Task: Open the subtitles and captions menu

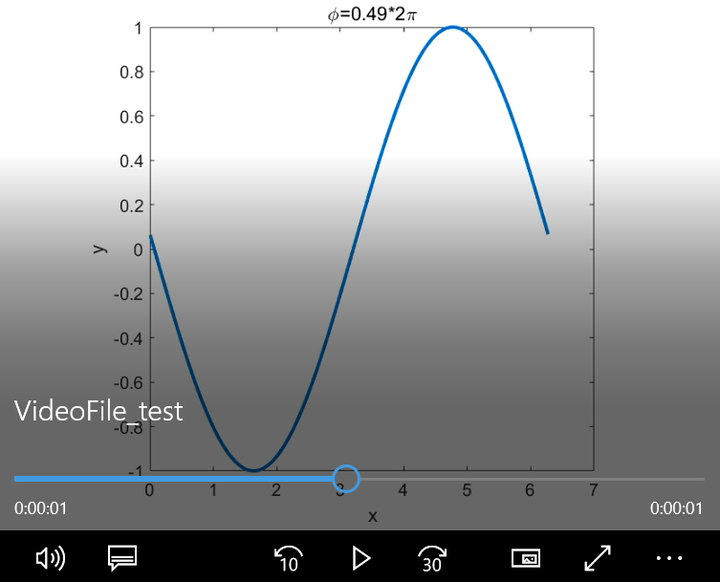Action: [x=122, y=558]
